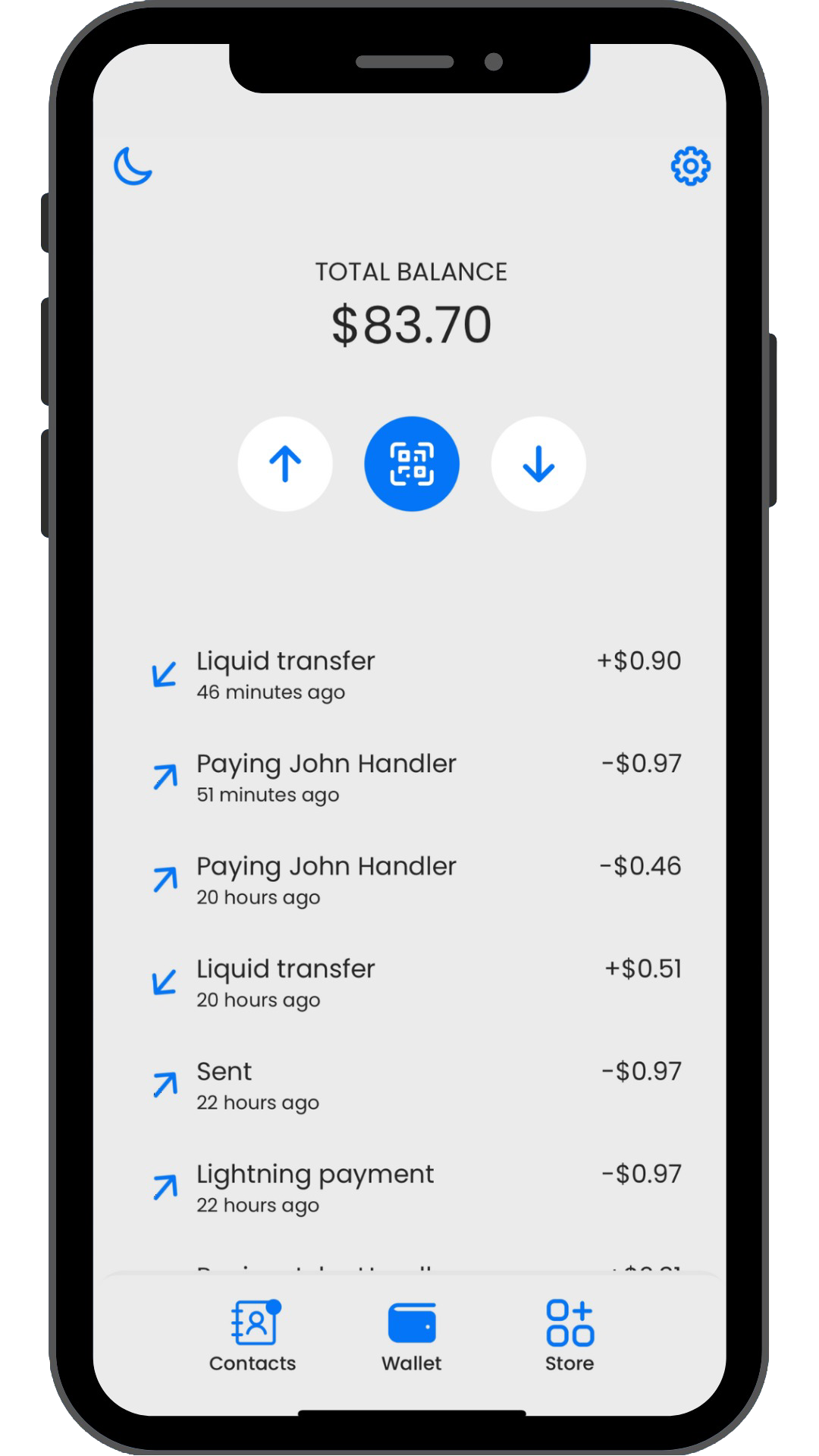
Task: Toggle dark mode with the moon icon
Action: 133,166
